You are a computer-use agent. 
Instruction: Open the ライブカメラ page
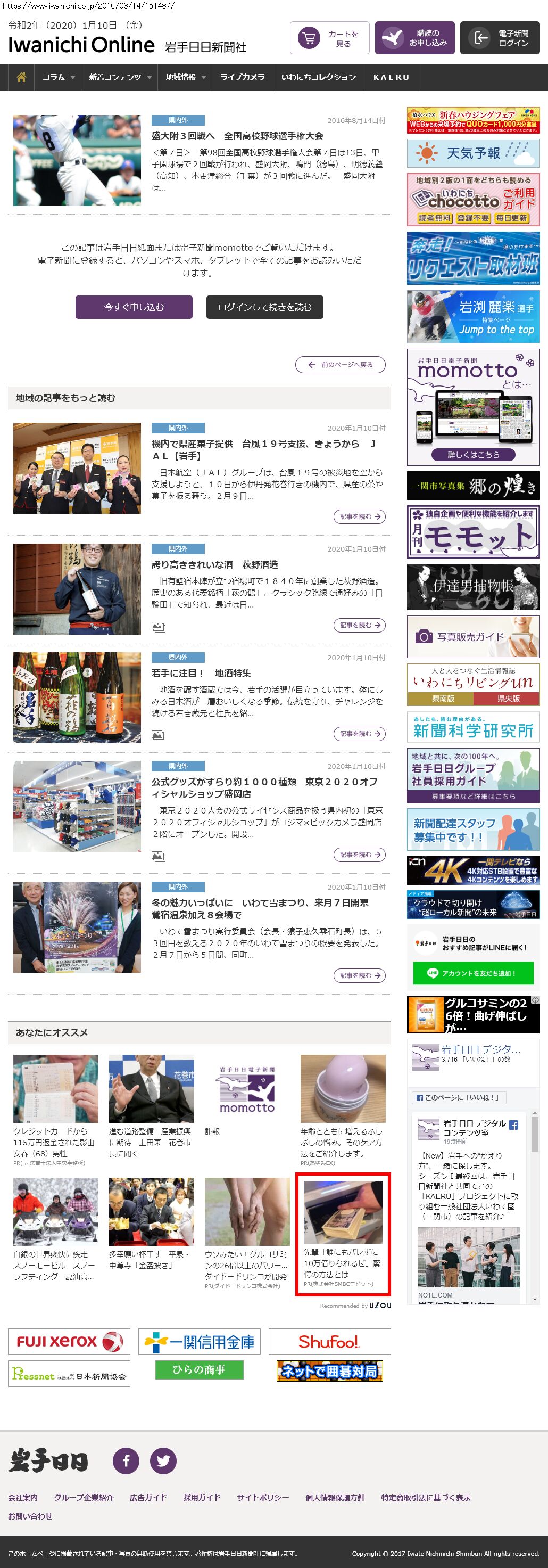[242, 77]
